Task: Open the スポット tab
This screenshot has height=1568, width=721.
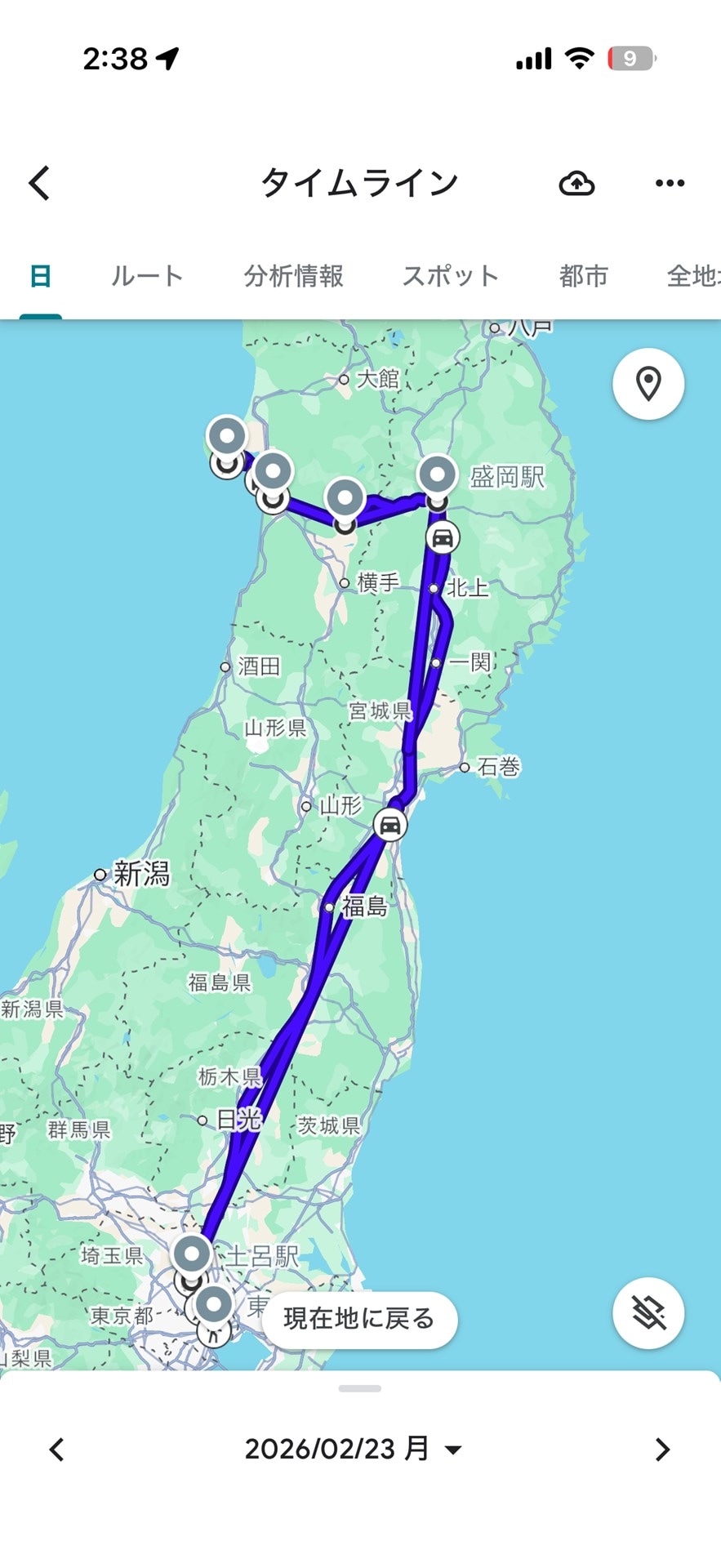Action: point(450,276)
